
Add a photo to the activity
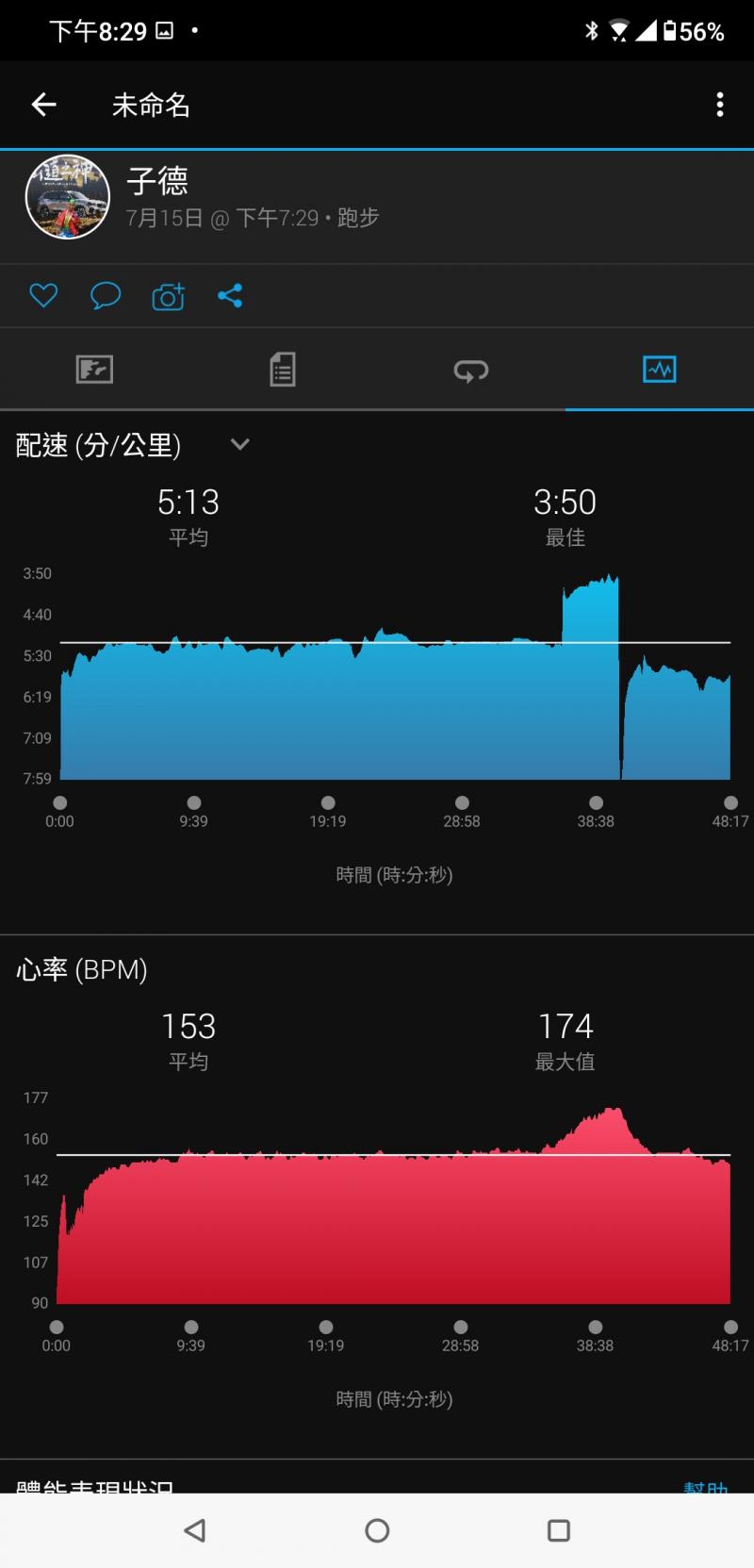coord(168,297)
